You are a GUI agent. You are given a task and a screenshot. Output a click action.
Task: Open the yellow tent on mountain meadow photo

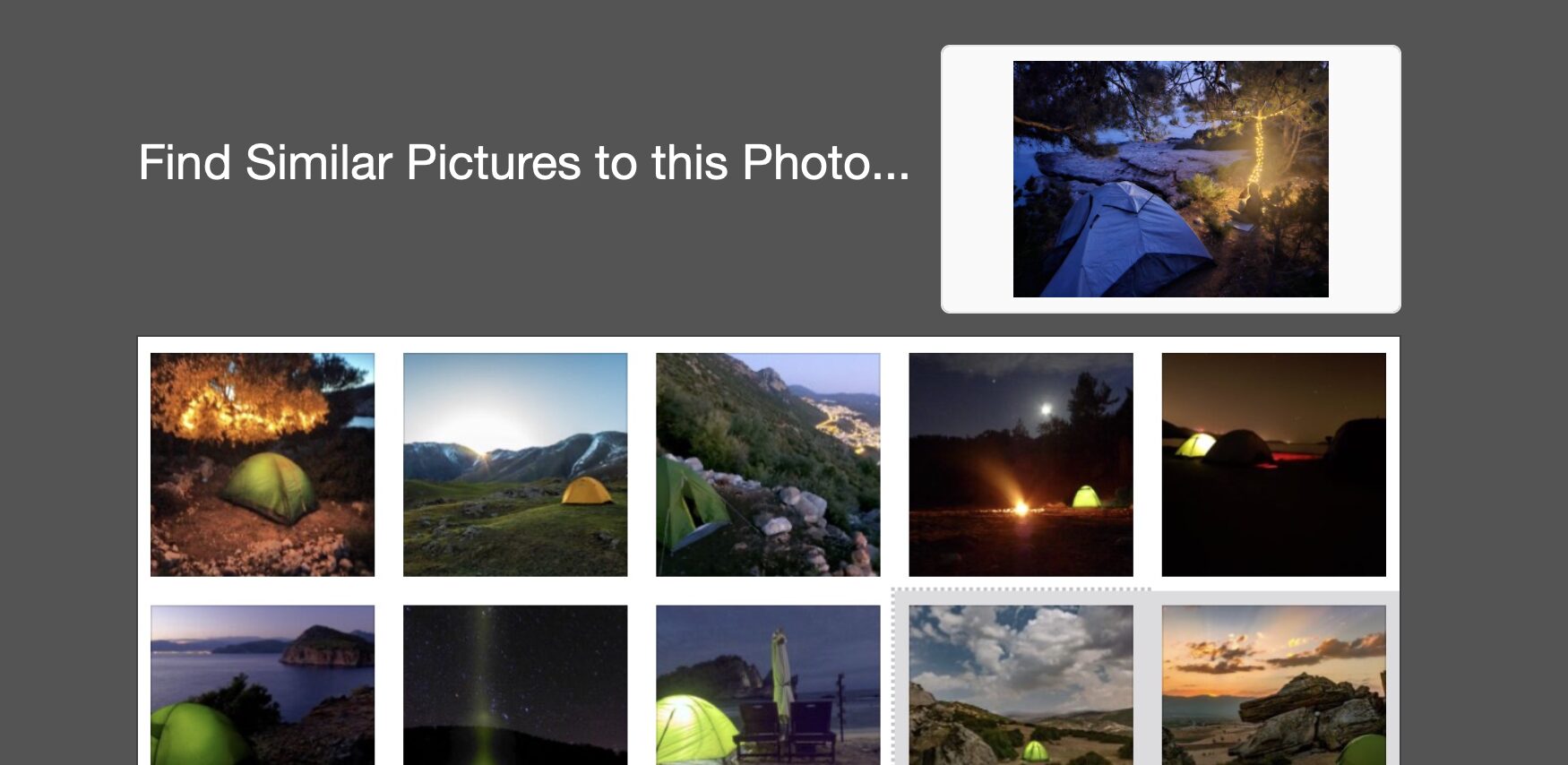point(515,464)
